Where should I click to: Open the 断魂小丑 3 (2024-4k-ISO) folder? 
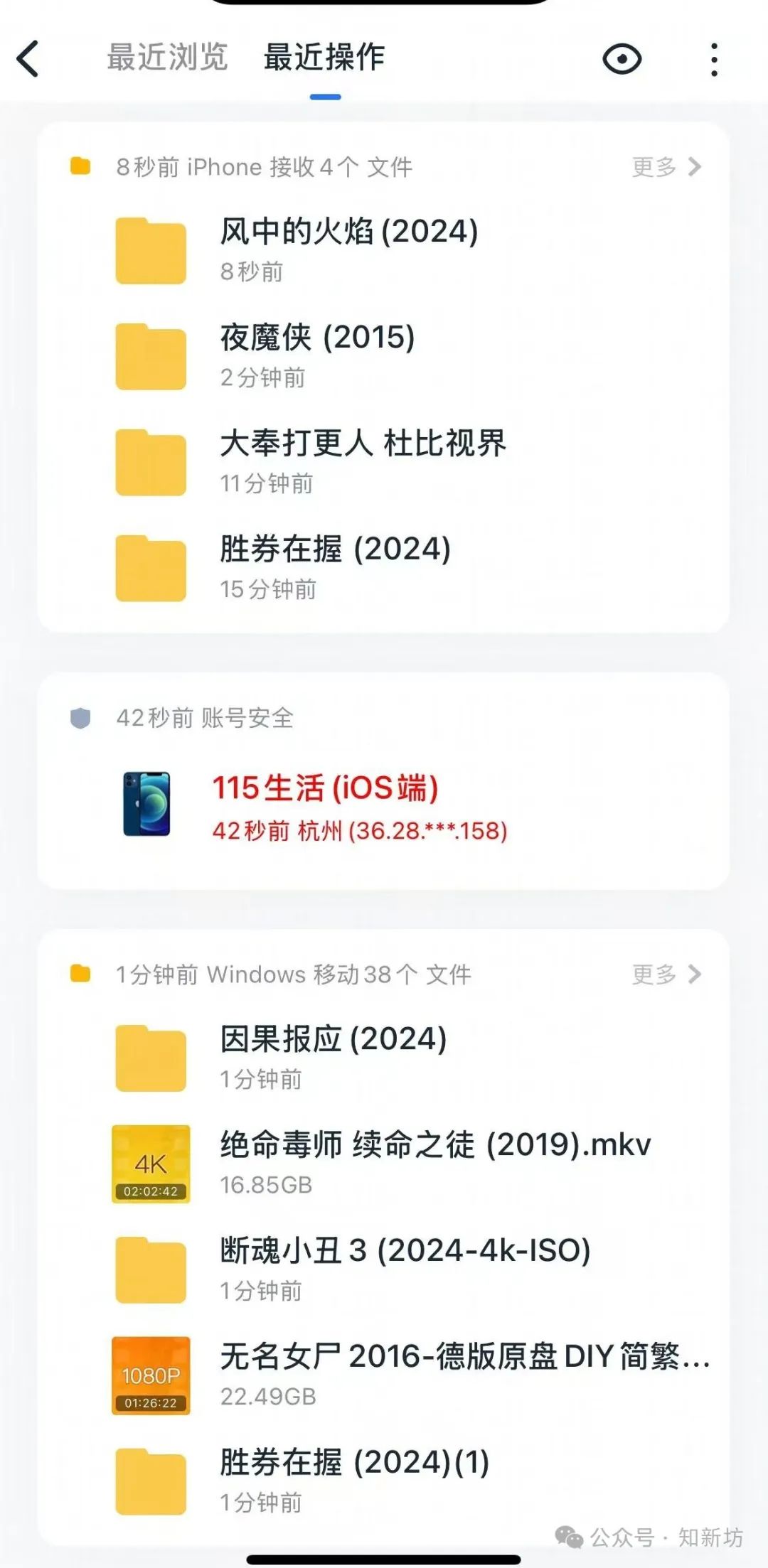(405, 1269)
